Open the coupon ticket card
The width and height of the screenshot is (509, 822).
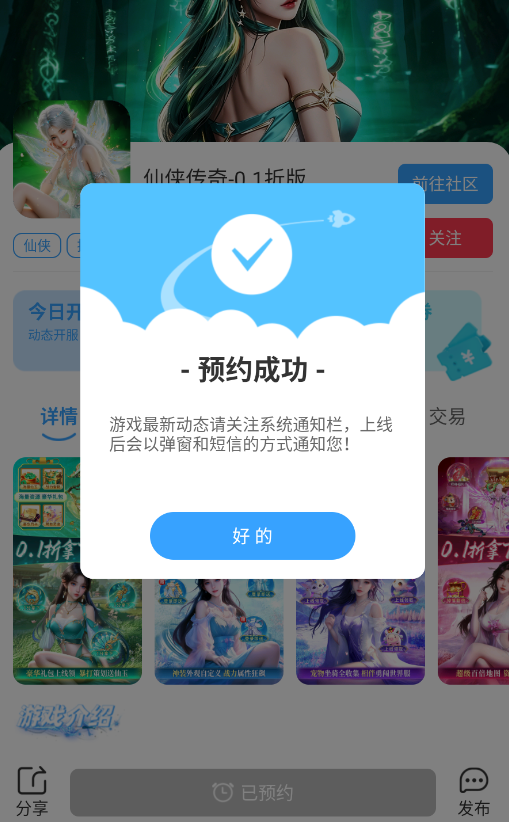pyautogui.click(x=453, y=331)
